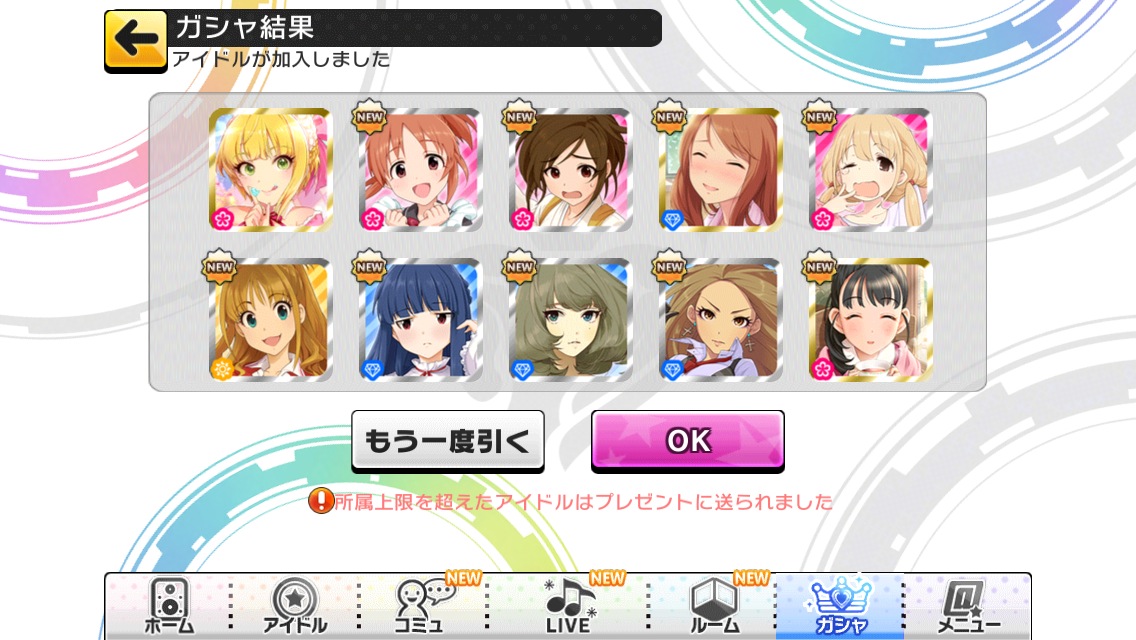Switch to the ホーム tab
The height and width of the screenshot is (640, 1136).
168,607
